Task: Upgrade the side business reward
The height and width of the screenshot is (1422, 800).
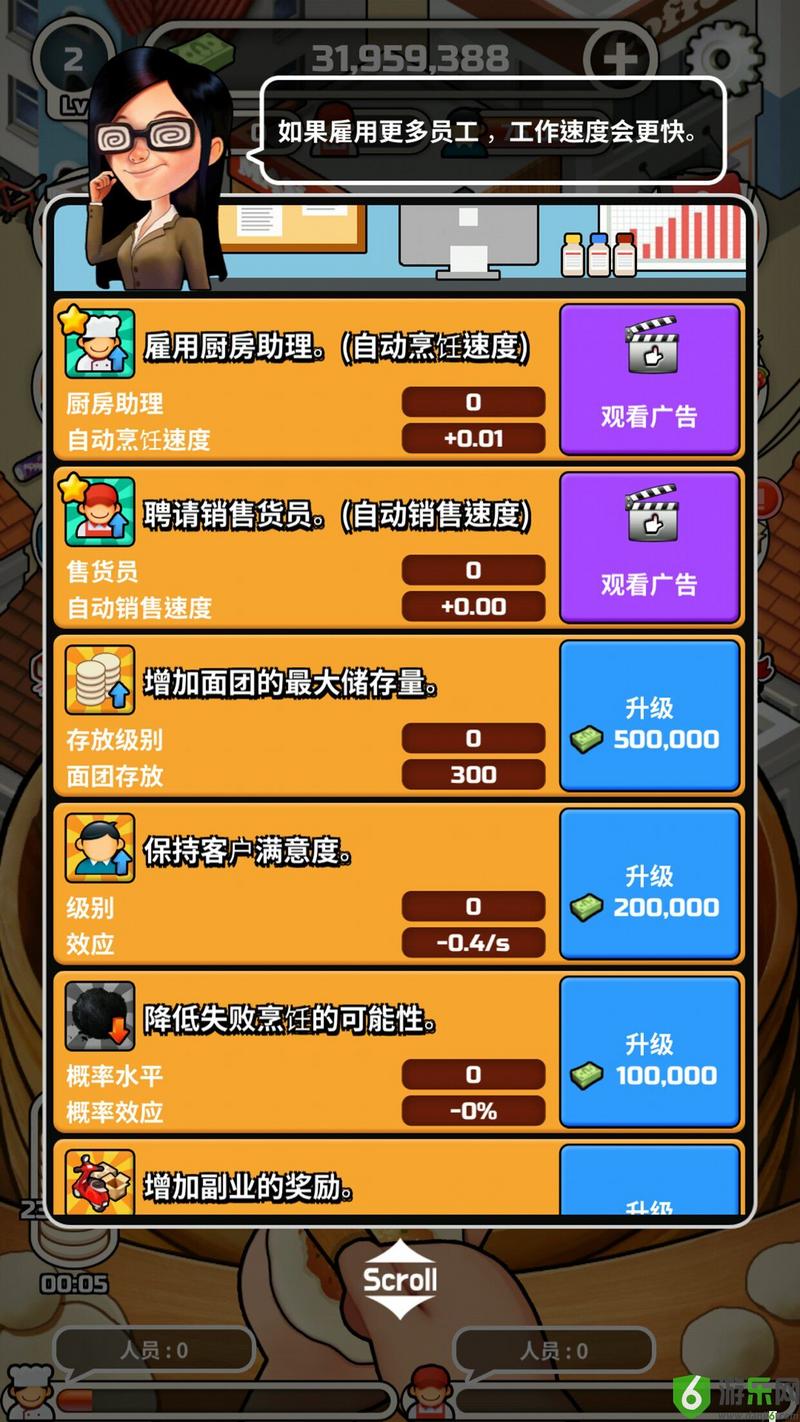Action: coord(649,1185)
